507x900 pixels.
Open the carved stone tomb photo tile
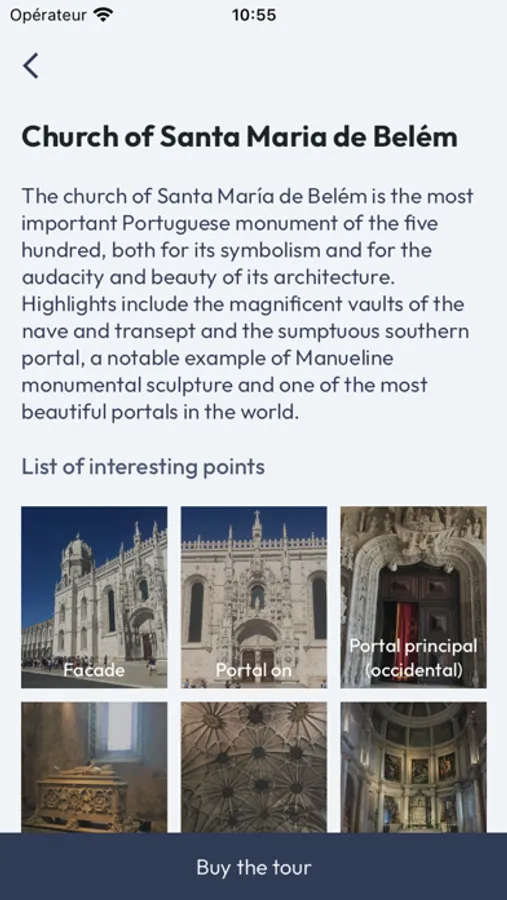point(94,767)
